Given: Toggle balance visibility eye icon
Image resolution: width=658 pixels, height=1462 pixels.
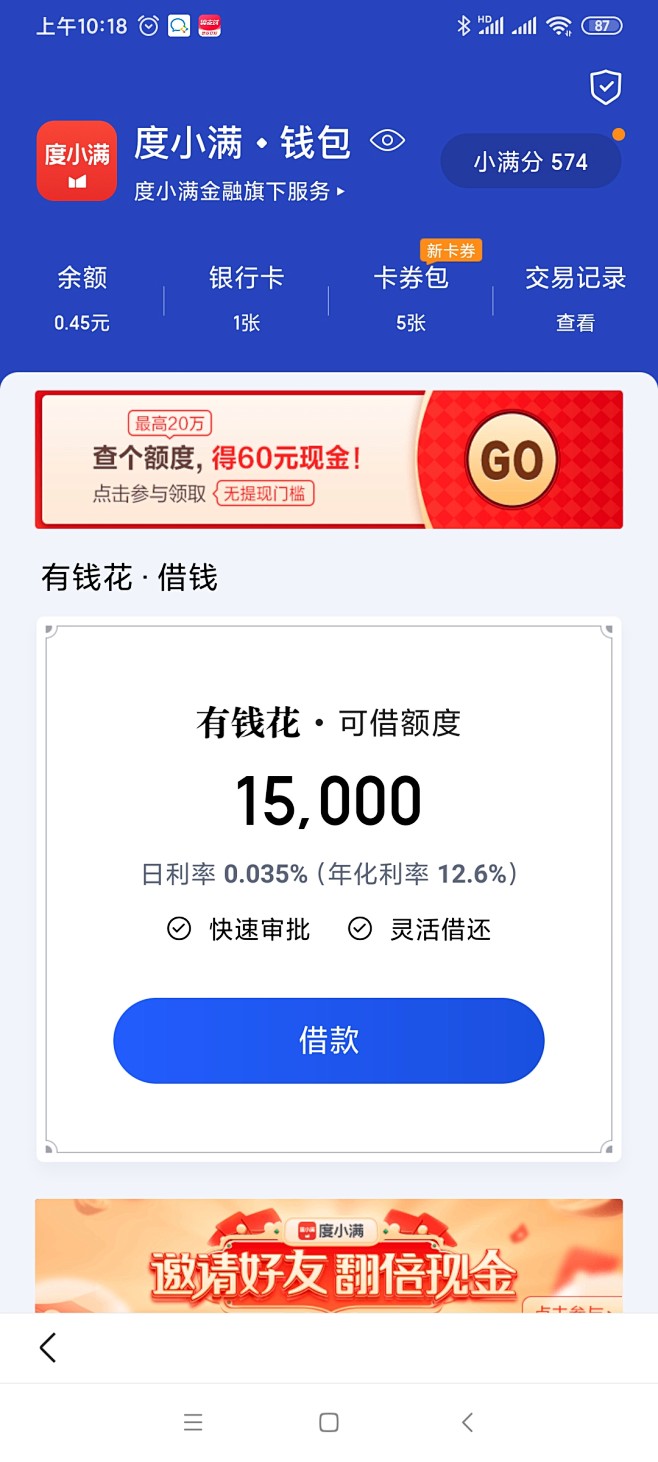Looking at the screenshot, I should (x=387, y=141).
